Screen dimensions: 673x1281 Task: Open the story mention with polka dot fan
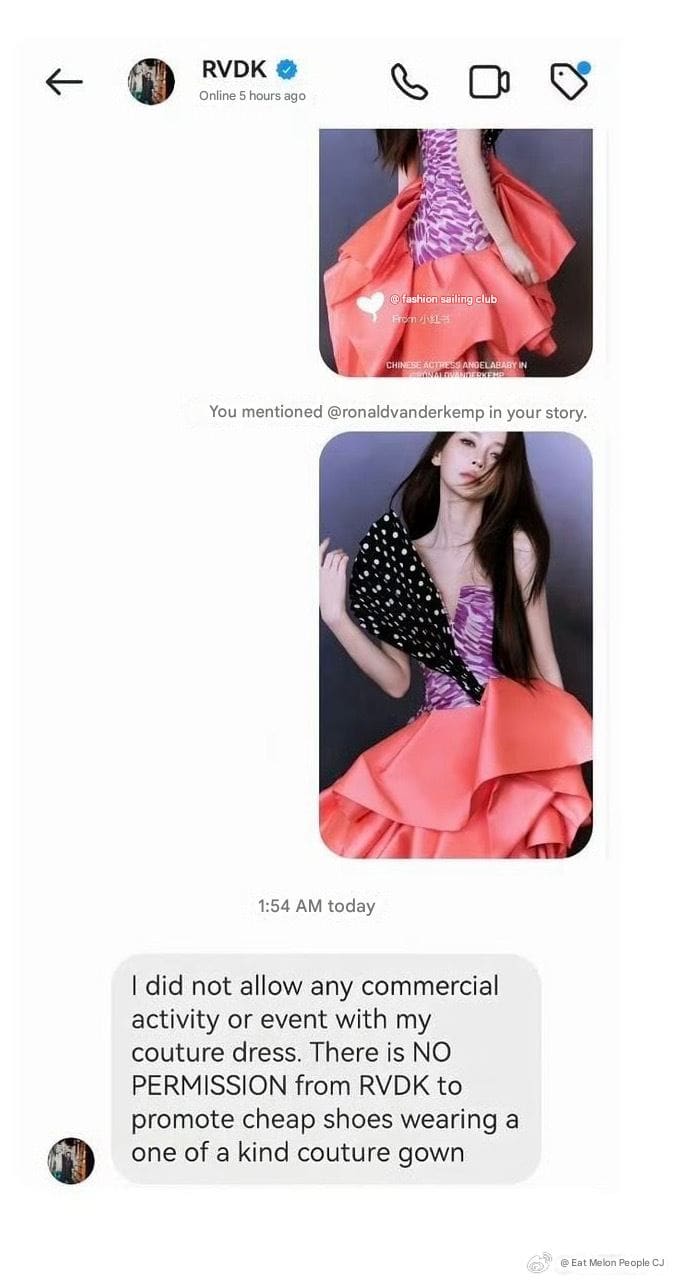456,644
